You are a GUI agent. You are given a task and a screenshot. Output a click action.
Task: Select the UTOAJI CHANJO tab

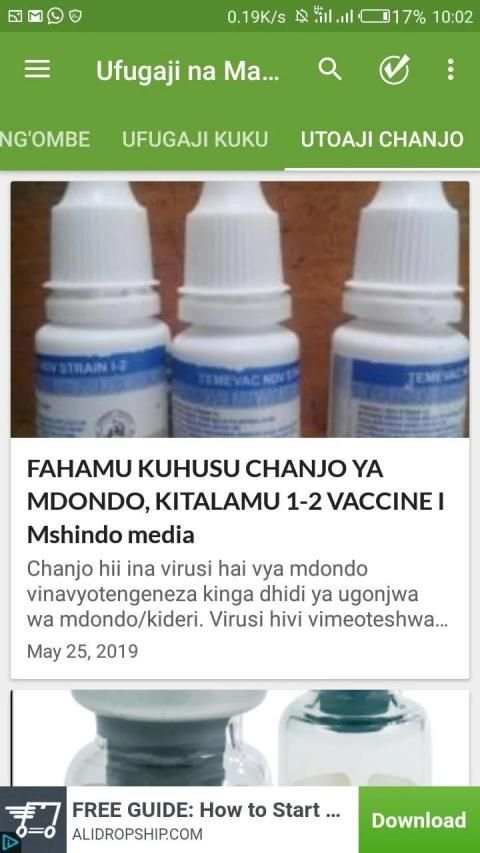point(382,139)
